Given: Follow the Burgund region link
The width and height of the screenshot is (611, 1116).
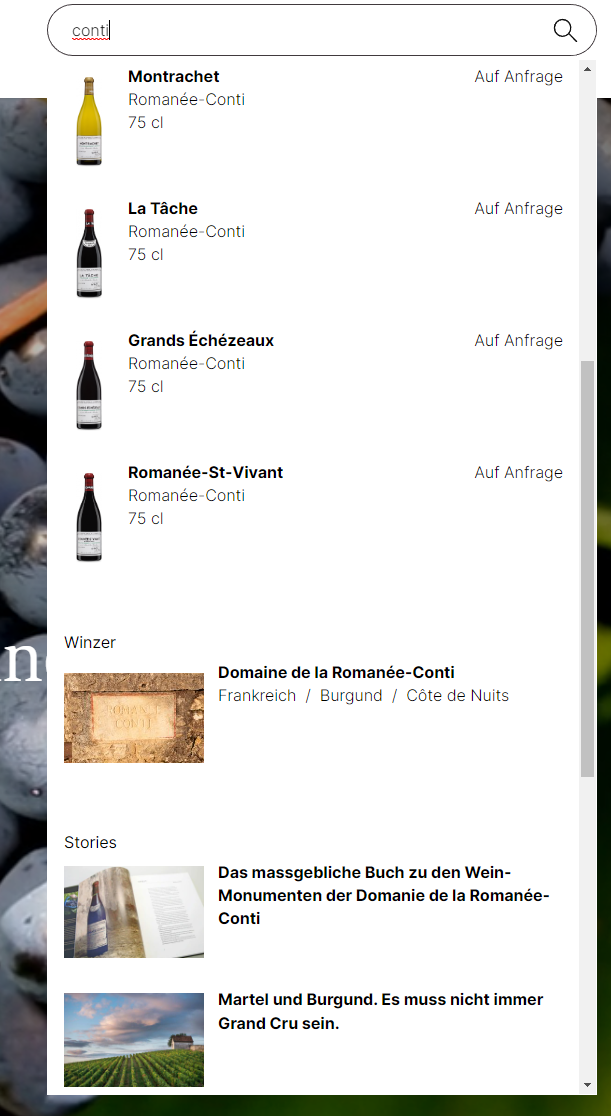Looking at the screenshot, I should tap(351, 696).
